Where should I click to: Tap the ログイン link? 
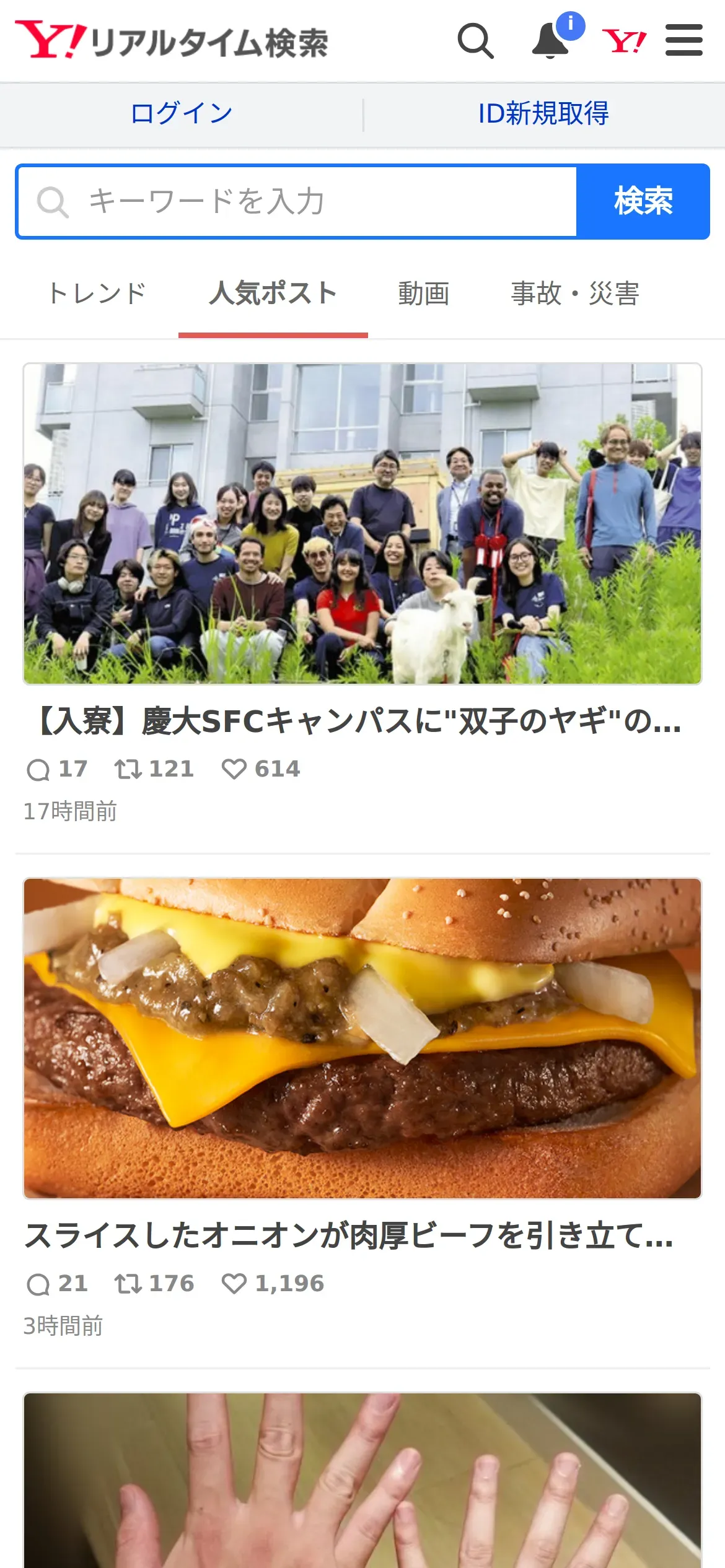tap(182, 114)
